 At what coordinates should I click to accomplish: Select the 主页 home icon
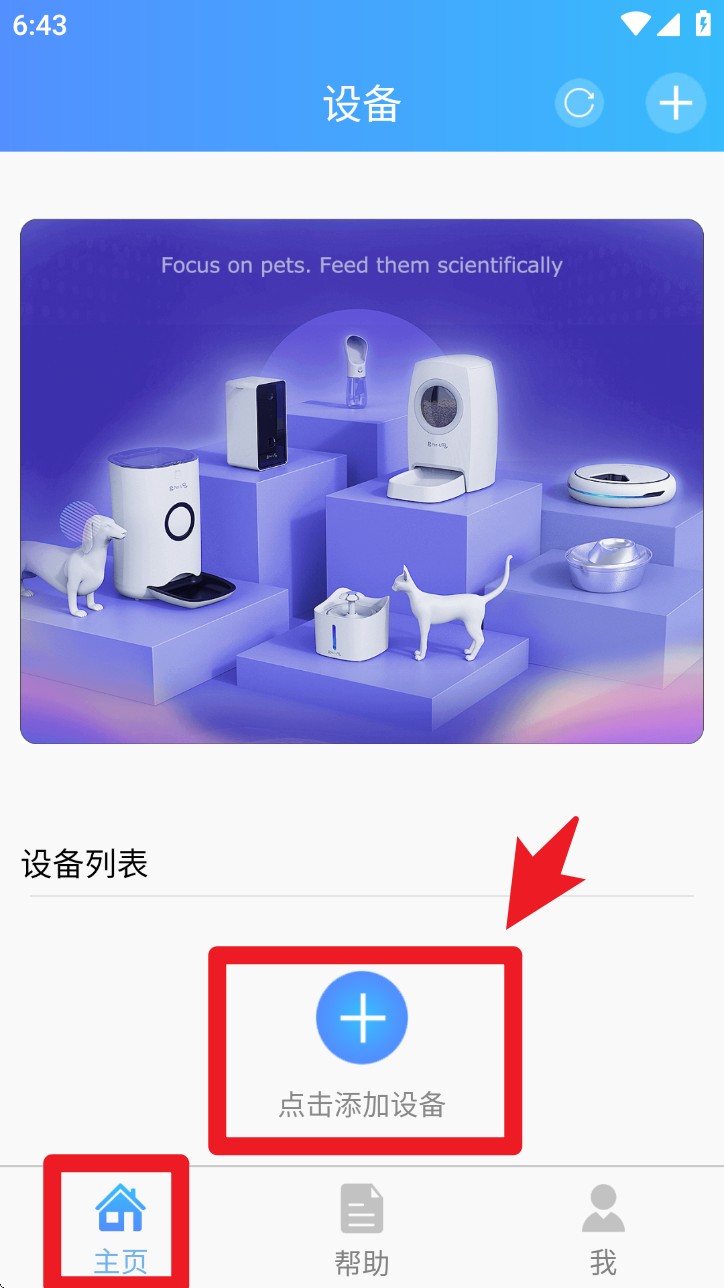point(119,1208)
